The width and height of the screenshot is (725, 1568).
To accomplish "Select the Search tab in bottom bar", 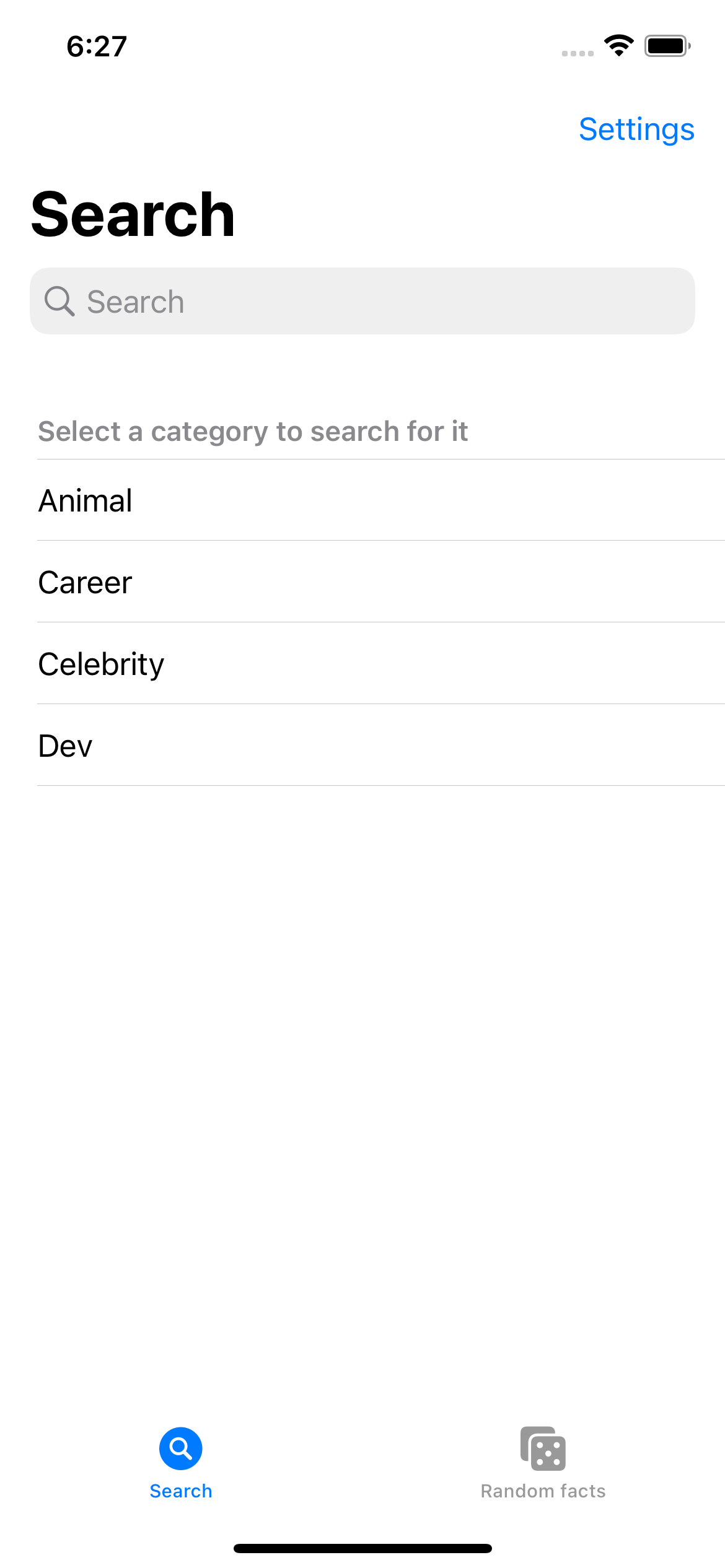I will tap(181, 1463).
